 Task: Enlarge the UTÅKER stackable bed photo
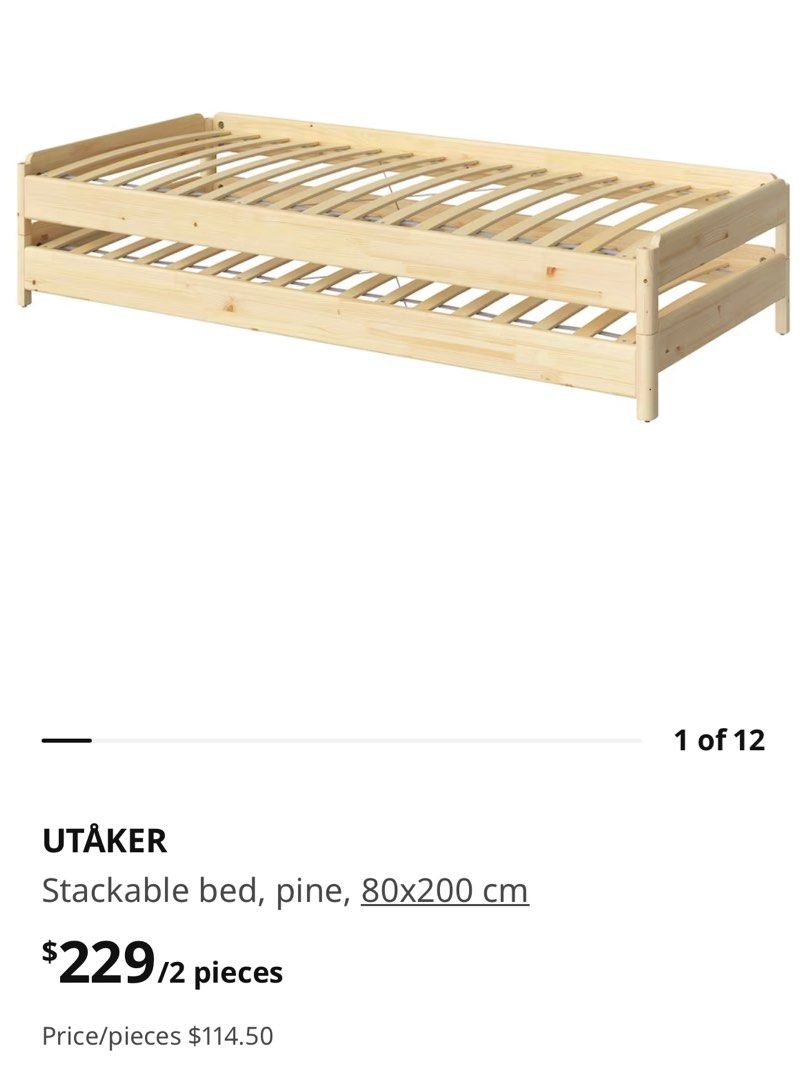coord(403,265)
